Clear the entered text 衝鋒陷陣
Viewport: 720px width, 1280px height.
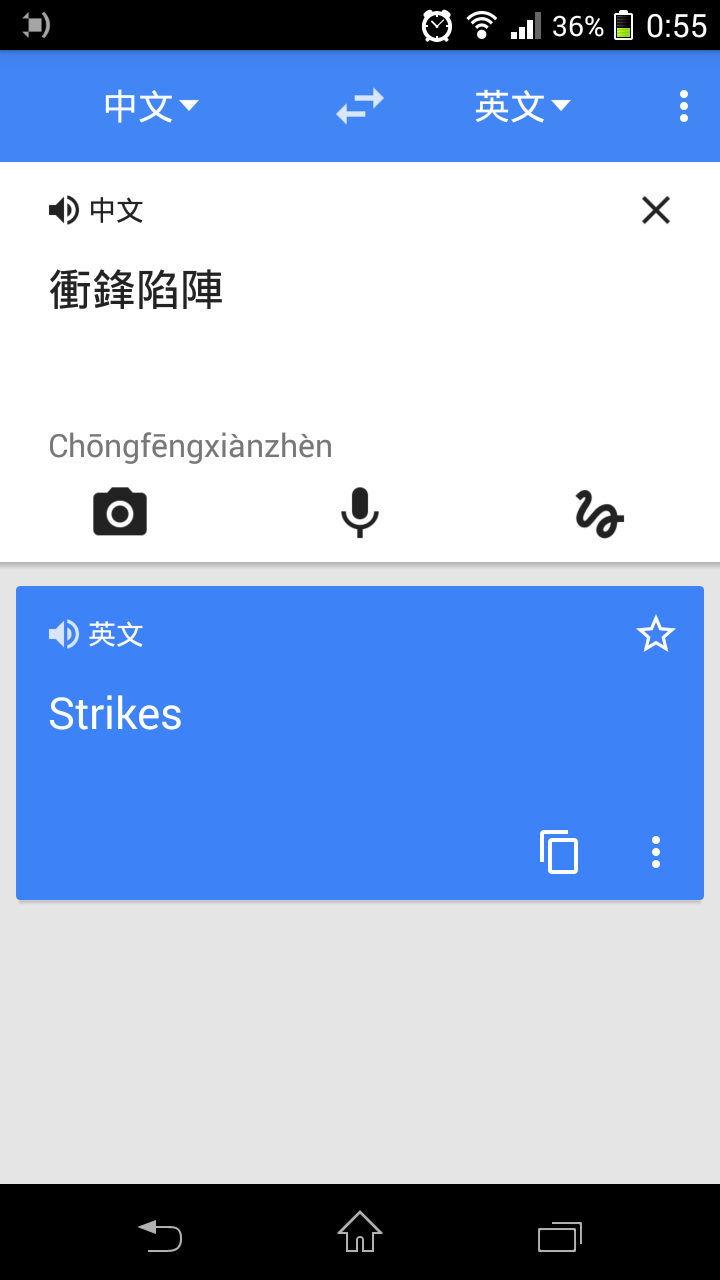point(656,210)
